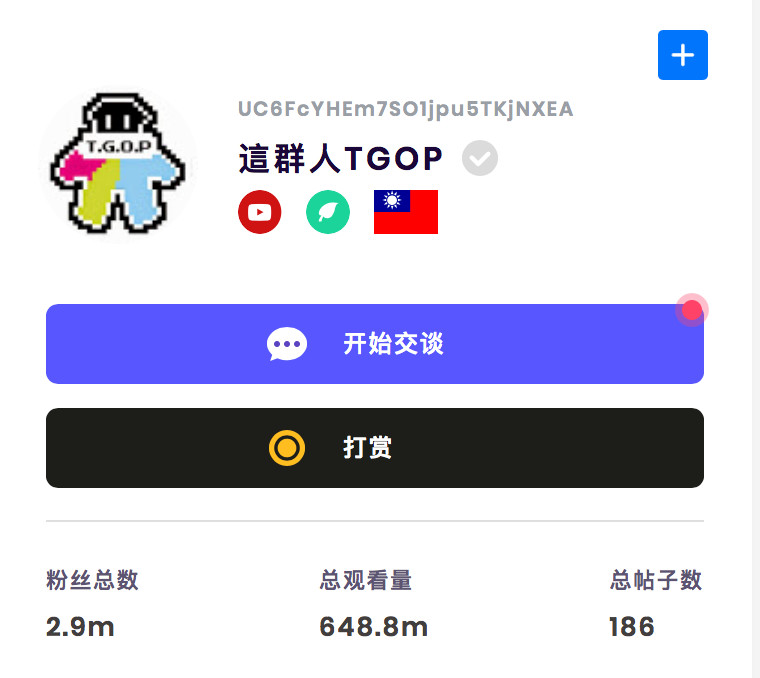Open the YouTube channel icon
760x678 pixels.
click(x=260, y=212)
